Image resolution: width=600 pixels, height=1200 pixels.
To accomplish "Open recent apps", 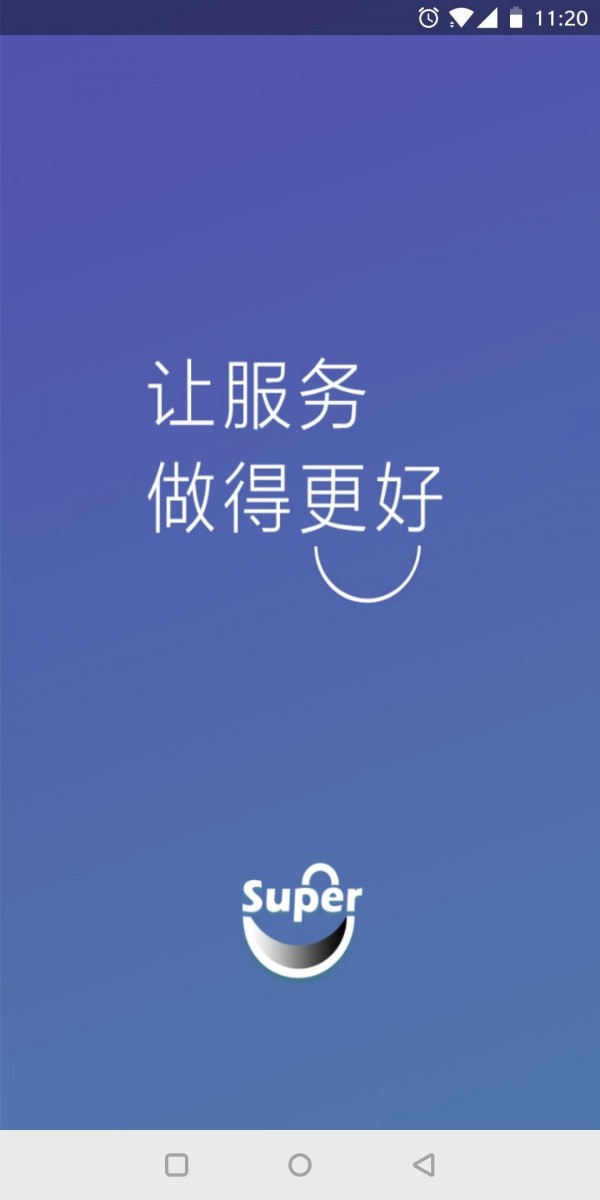I will point(177,1164).
